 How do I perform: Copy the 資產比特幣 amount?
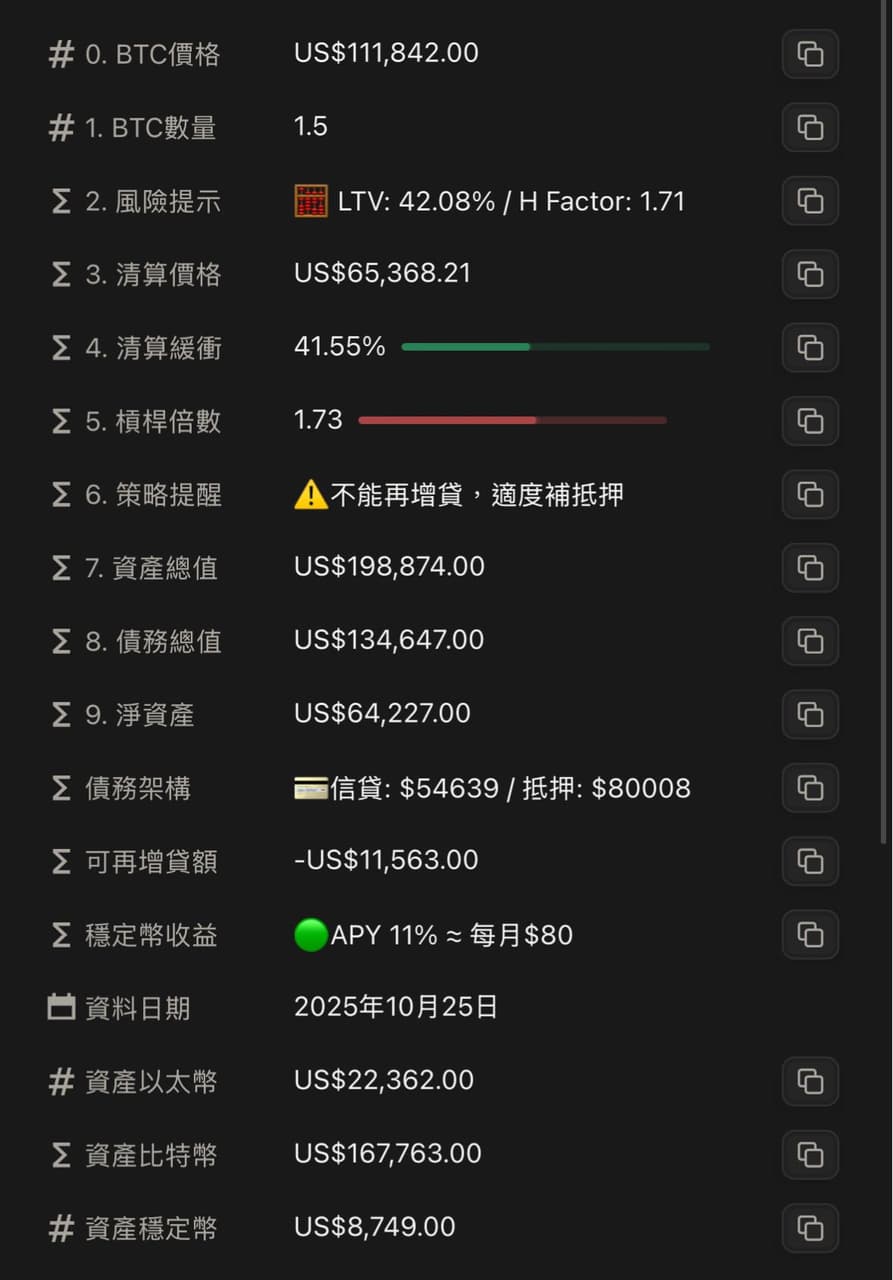(810, 1155)
